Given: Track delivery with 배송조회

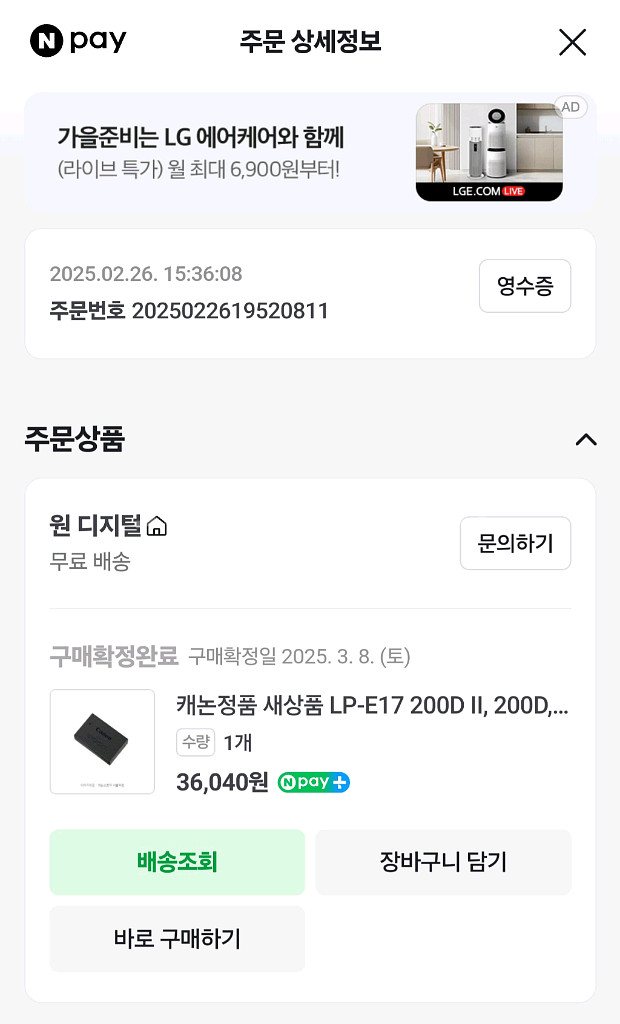Looking at the screenshot, I should [x=177, y=862].
